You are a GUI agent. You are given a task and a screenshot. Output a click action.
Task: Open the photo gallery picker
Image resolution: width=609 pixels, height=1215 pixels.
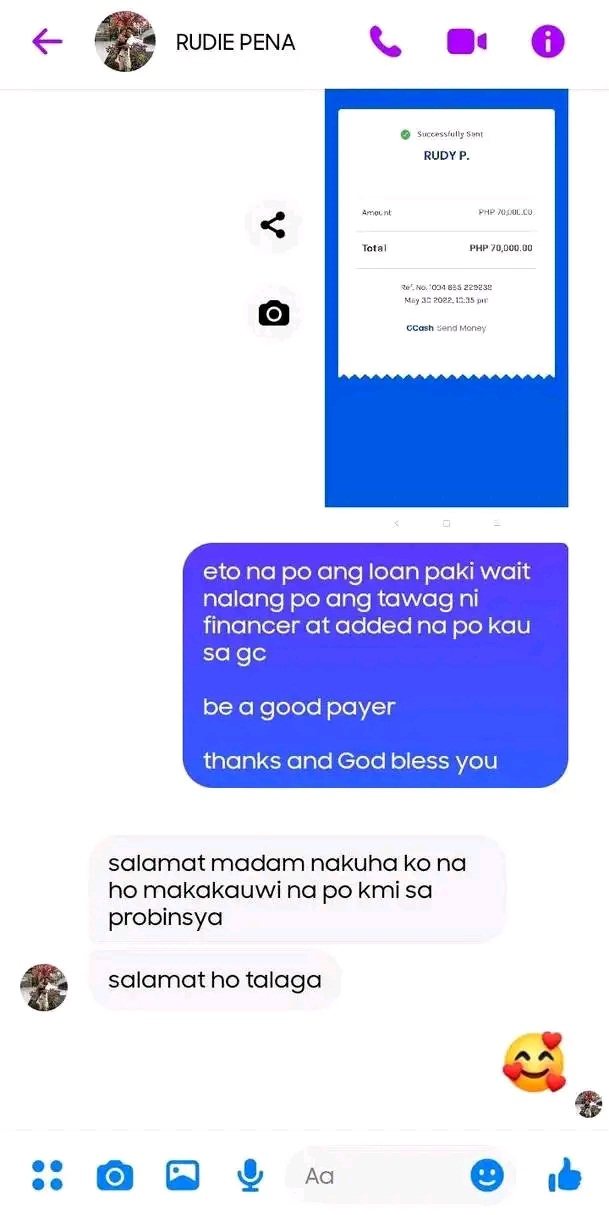tap(182, 1175)
